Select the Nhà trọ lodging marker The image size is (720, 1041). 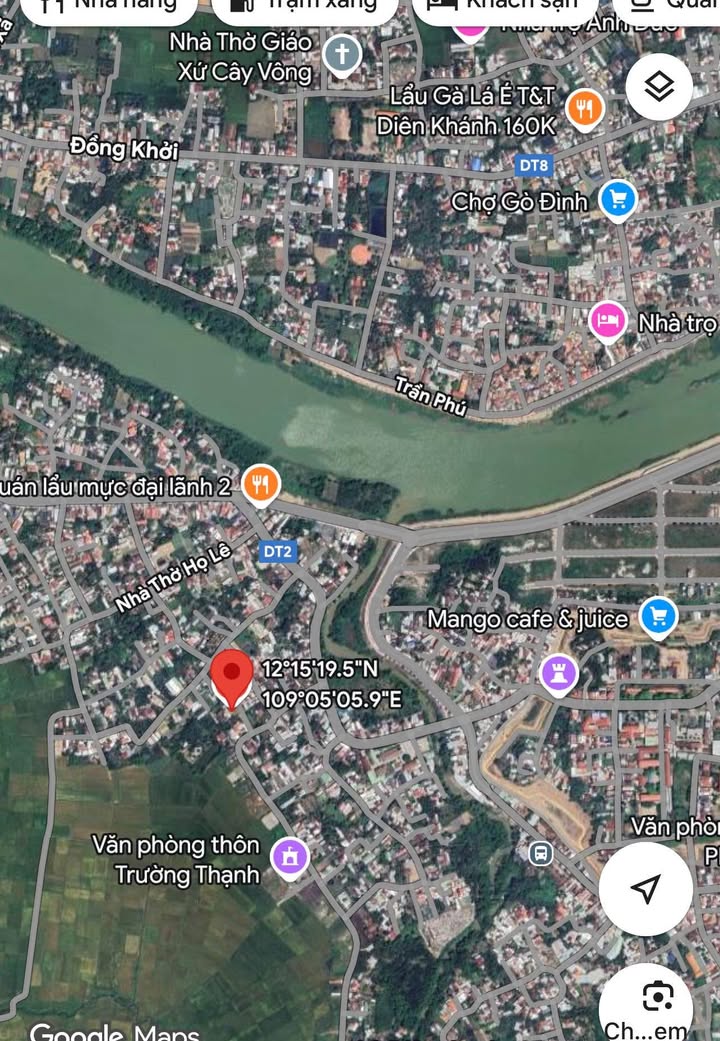click(x=607, y=322)
